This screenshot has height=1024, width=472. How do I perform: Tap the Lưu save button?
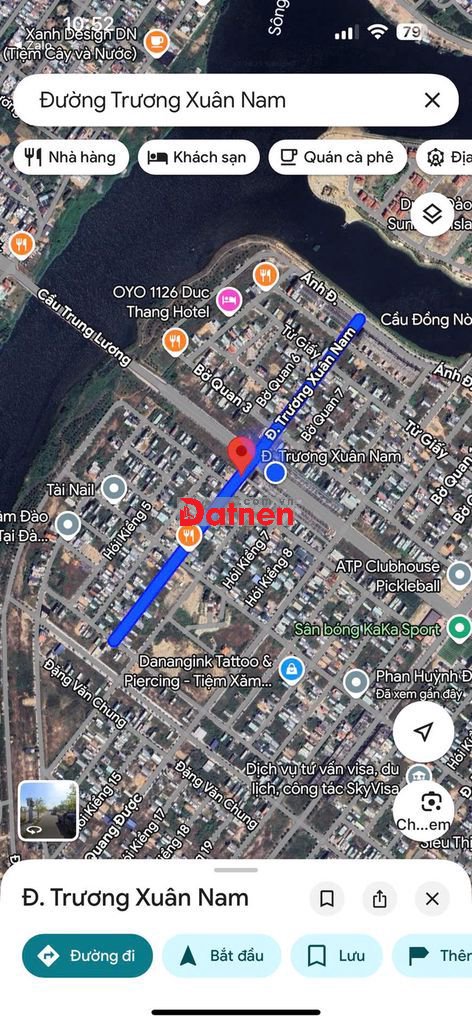point(336,955)
